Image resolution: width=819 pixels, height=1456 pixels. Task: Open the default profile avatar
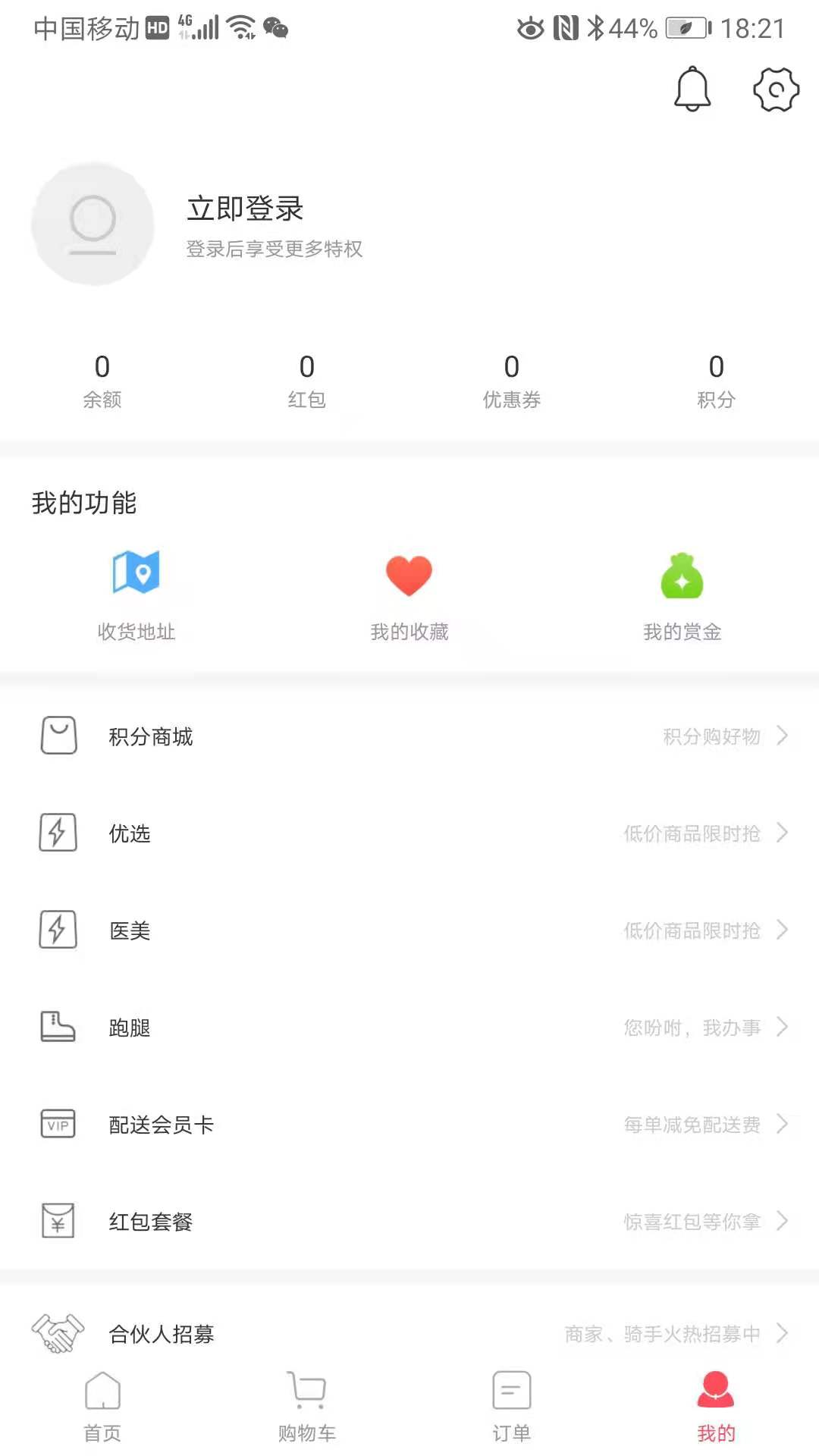pos(93,224)
